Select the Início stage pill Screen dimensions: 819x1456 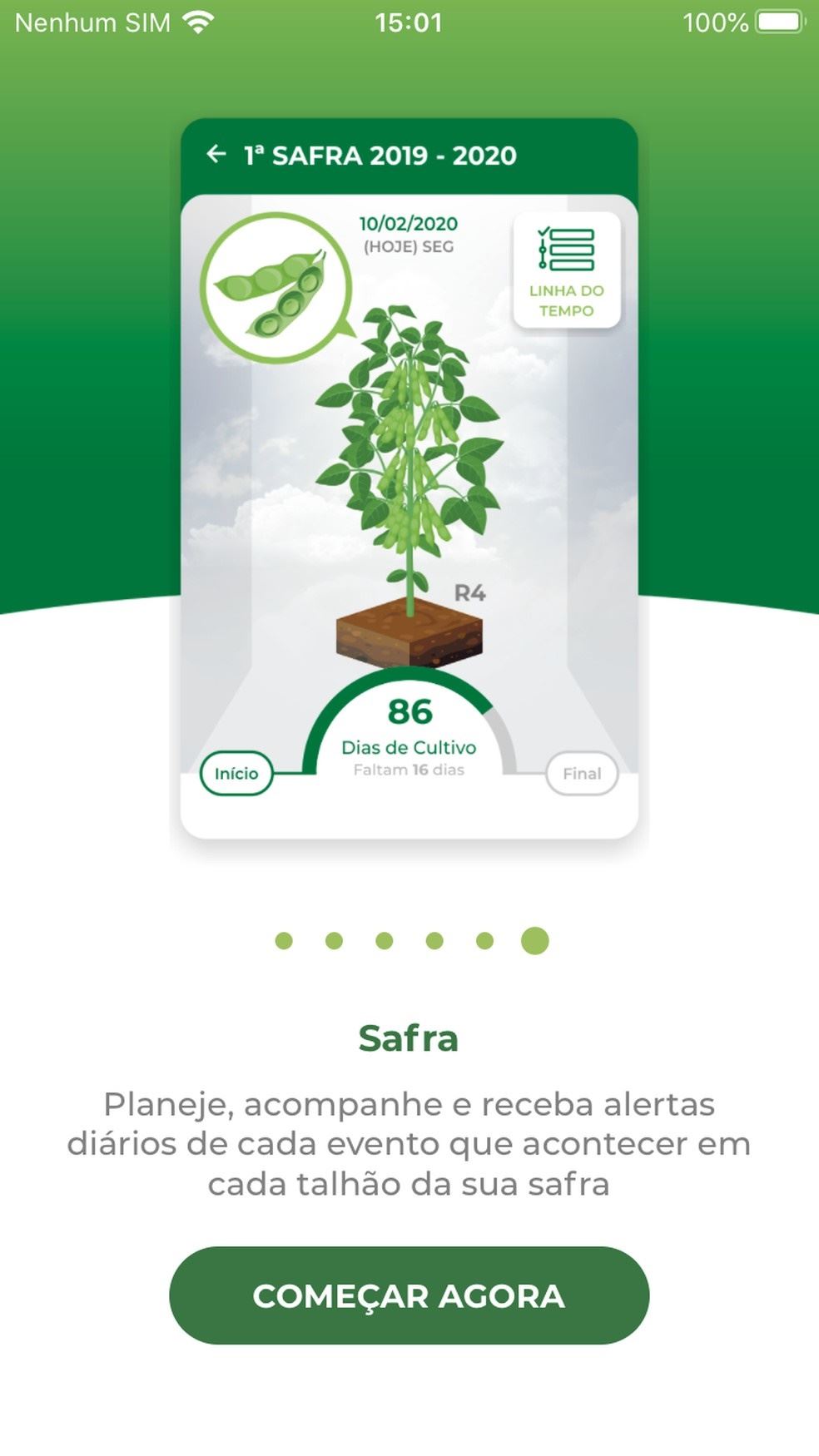(x=236, y=773)
